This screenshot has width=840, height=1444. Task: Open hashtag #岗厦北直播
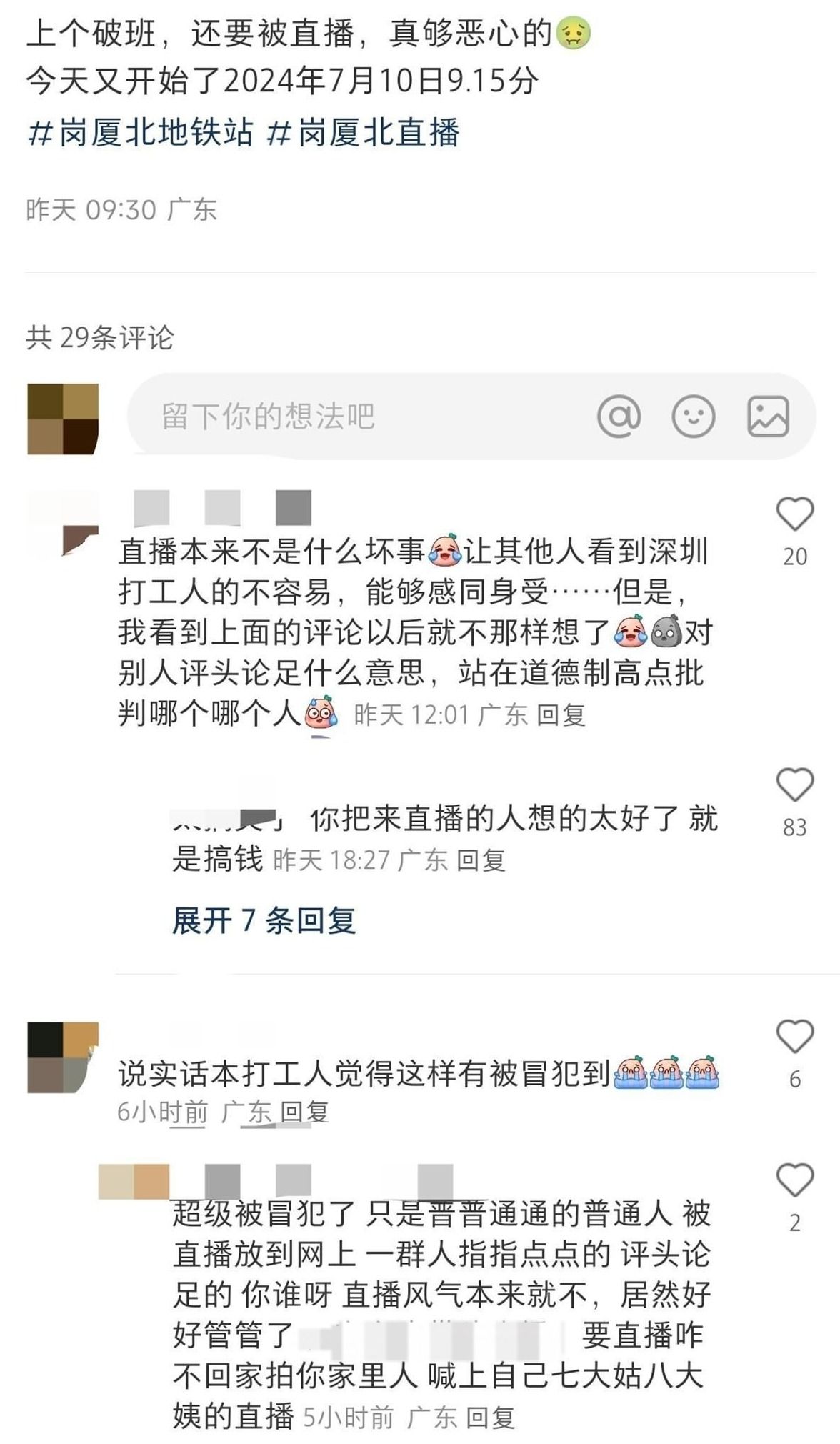click(x=363, y=133)
